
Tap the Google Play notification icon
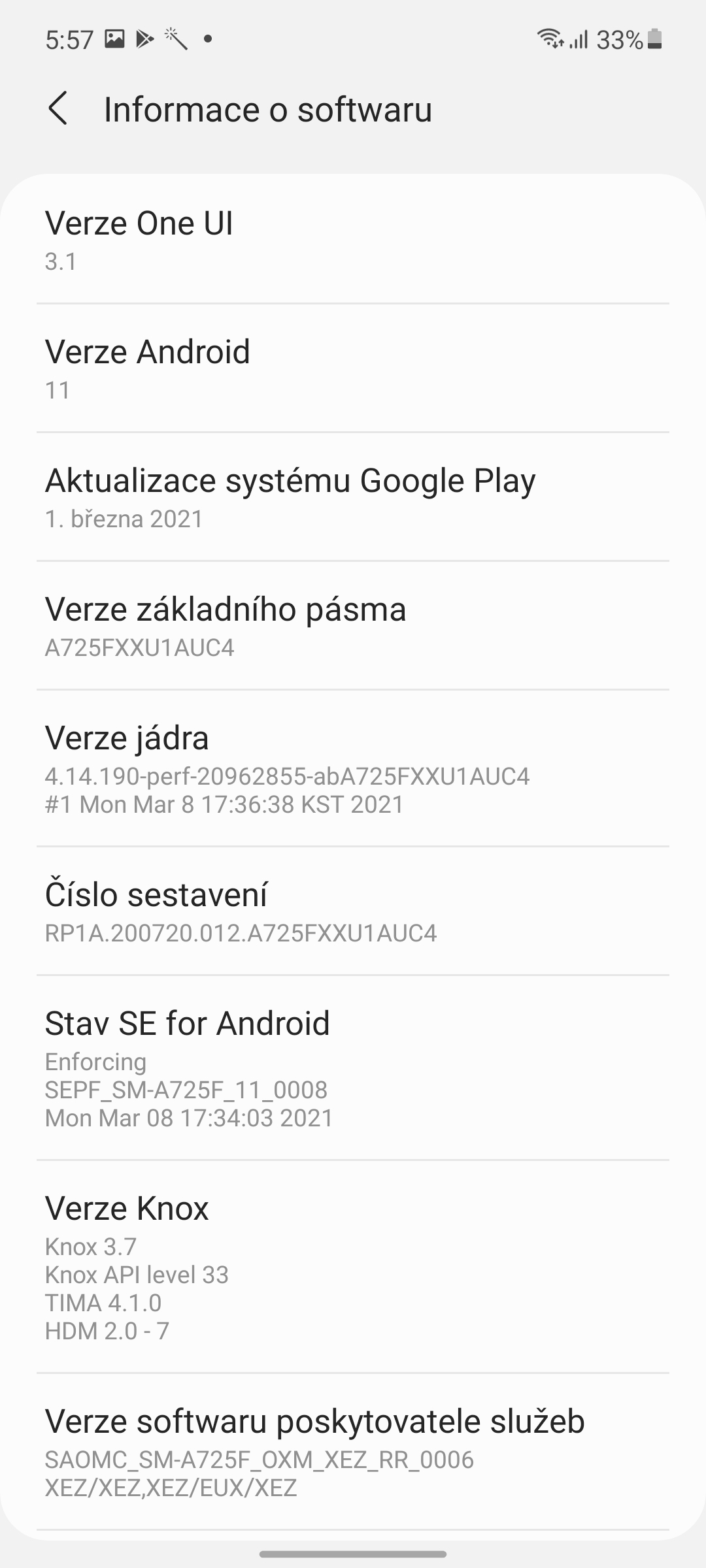pyautogui.click(x=146, y=39)
